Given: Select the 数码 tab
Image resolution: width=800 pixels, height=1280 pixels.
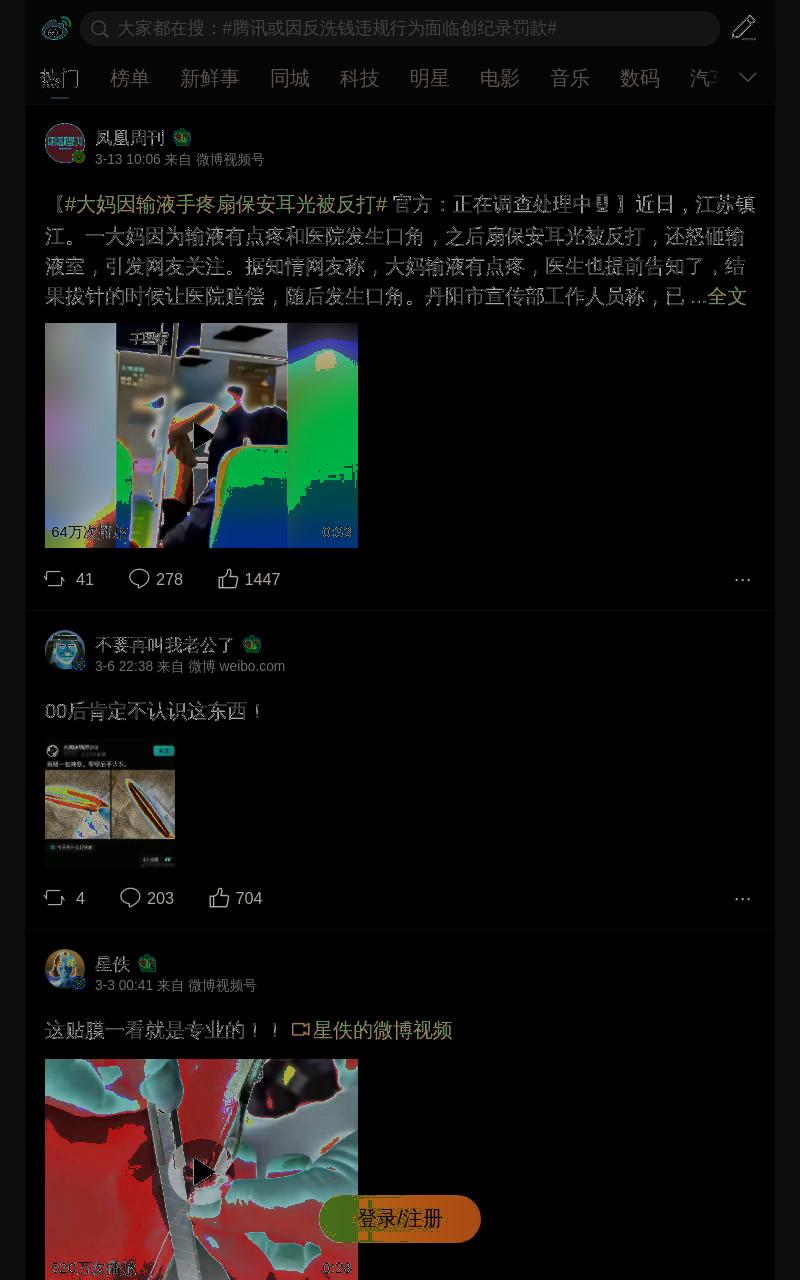Looking at the screenshot, I should [640, 78].
